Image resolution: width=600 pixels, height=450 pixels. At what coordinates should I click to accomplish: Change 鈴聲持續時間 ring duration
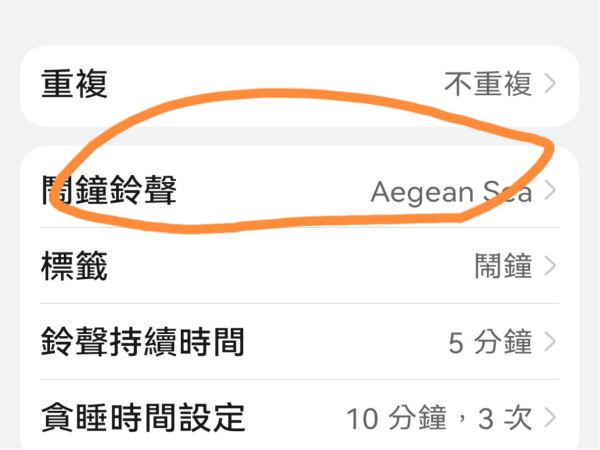coord(300,342)
